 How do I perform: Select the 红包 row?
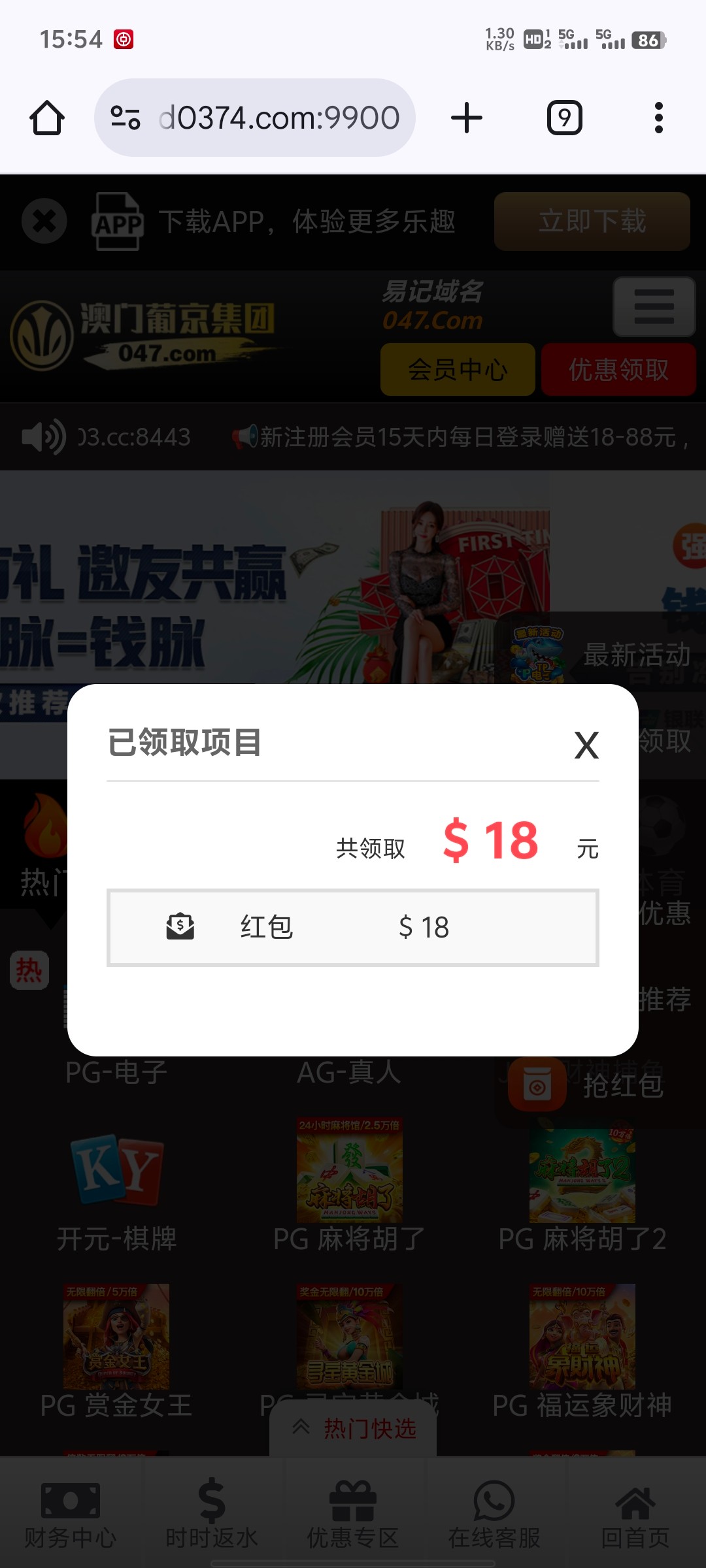coord(353,927)
